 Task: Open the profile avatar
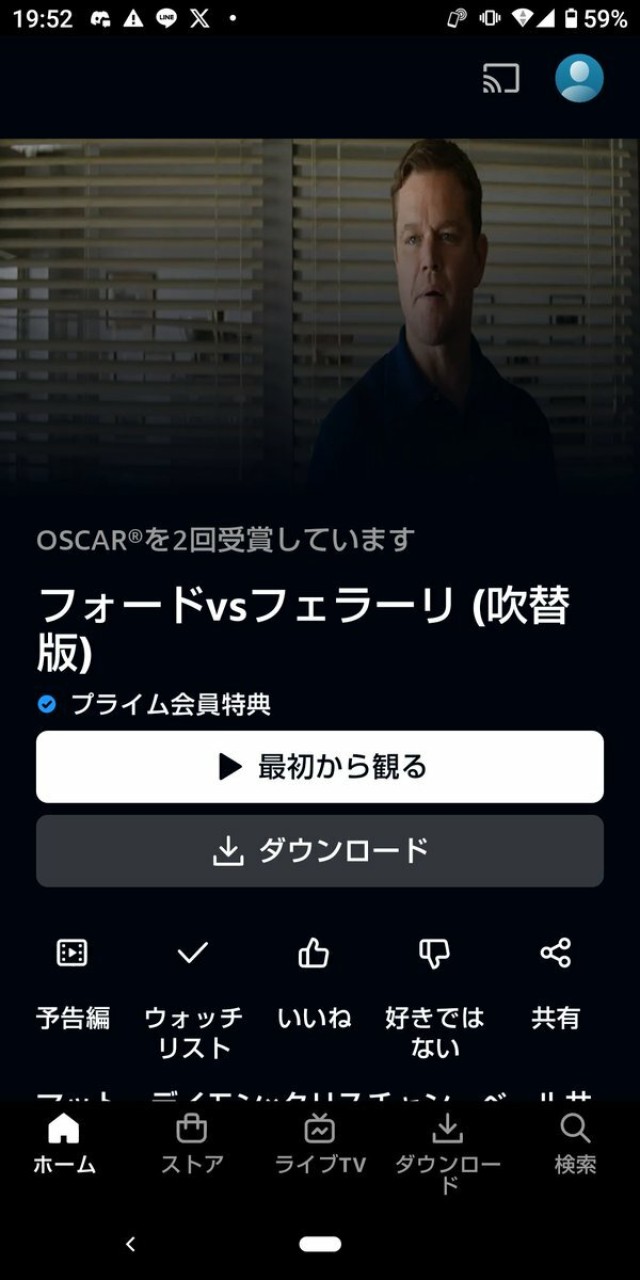point(579,78)
